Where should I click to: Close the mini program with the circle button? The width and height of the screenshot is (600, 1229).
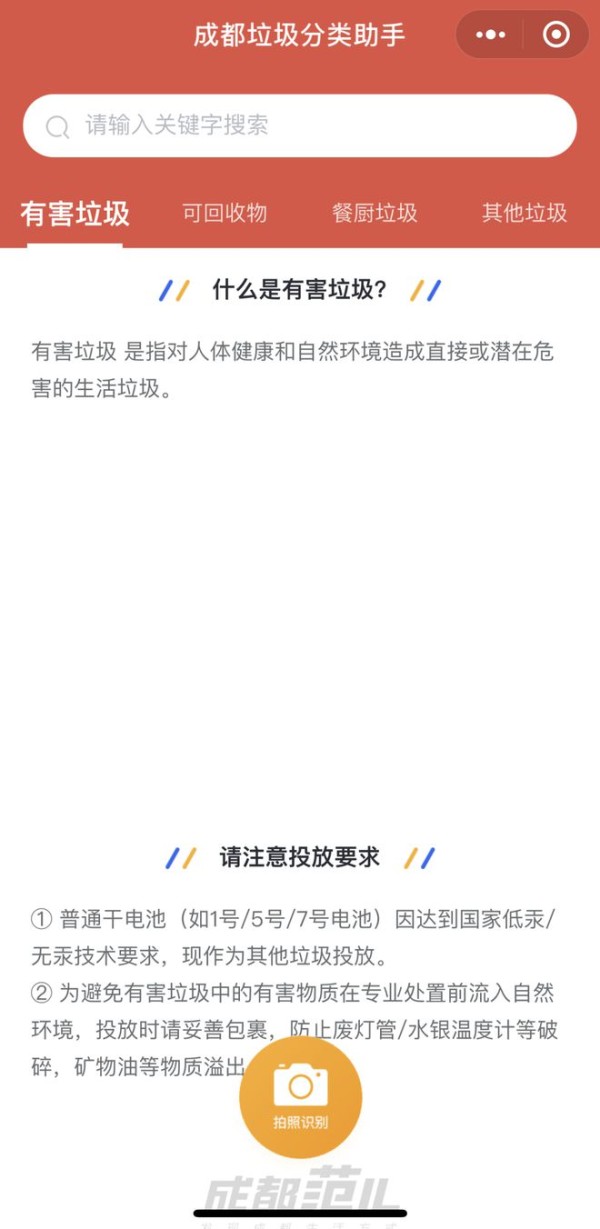(x=556, y=35)
